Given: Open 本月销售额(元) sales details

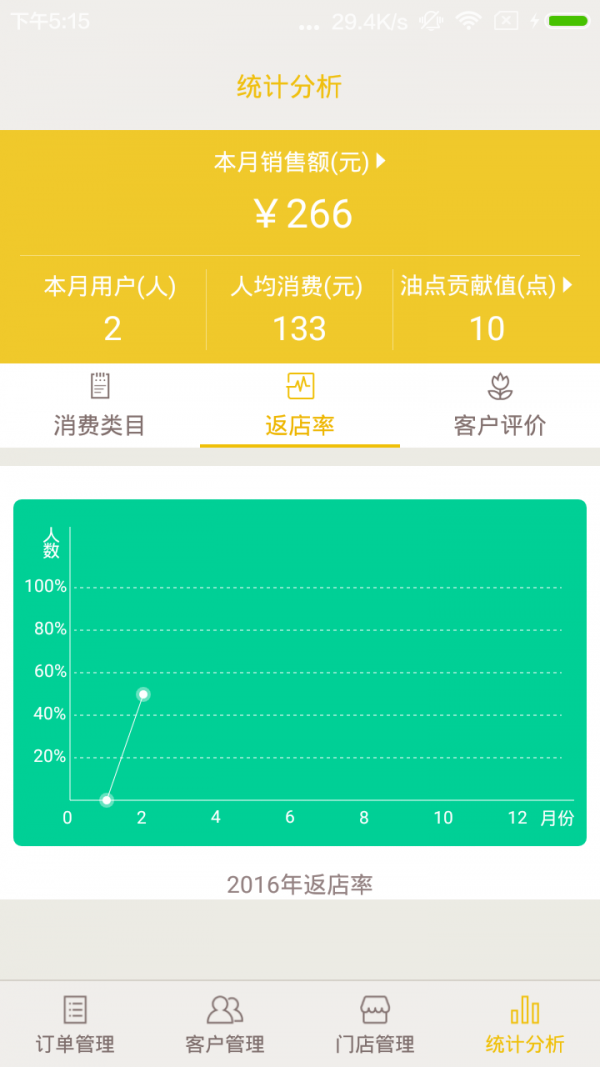Looking at the screenshot, I should pos(300,162).
